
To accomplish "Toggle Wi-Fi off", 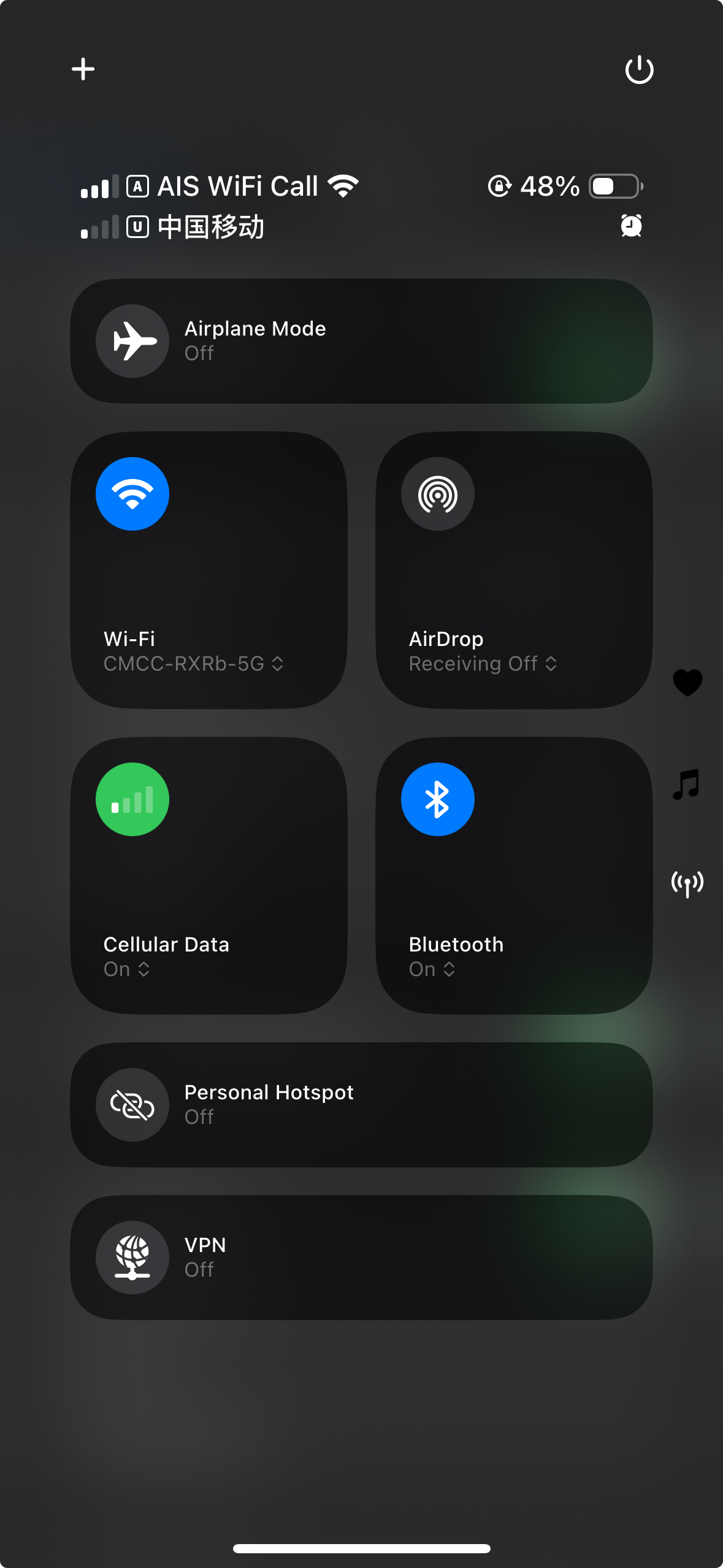I will tap(132, 494).
